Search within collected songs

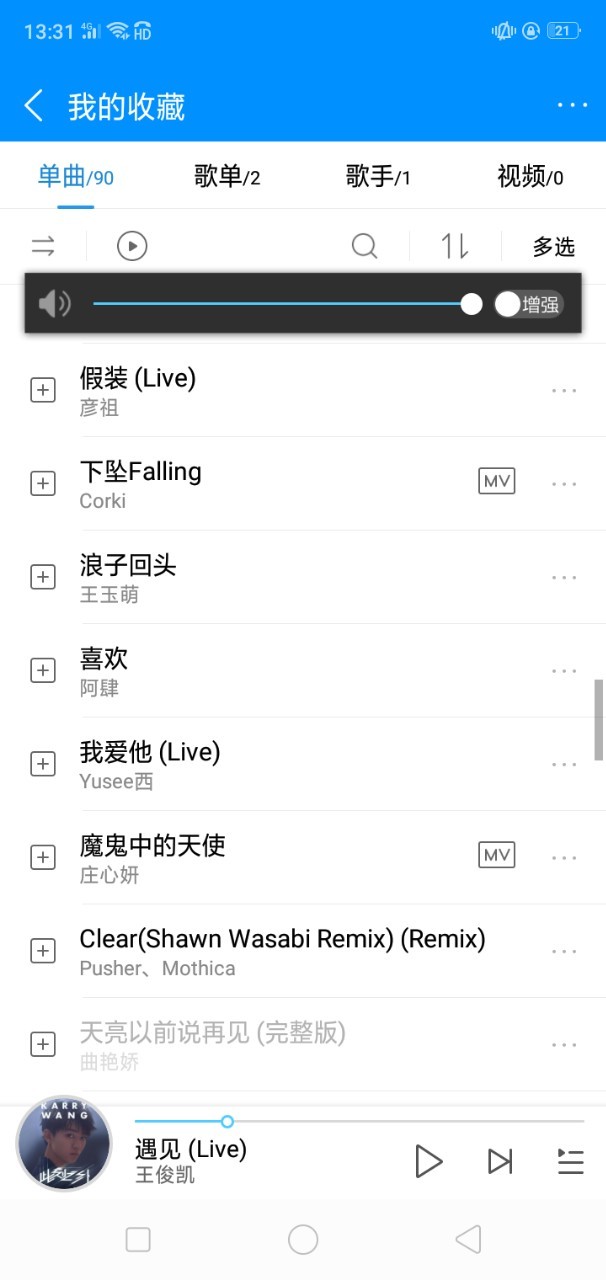click(x=365, y=245)
